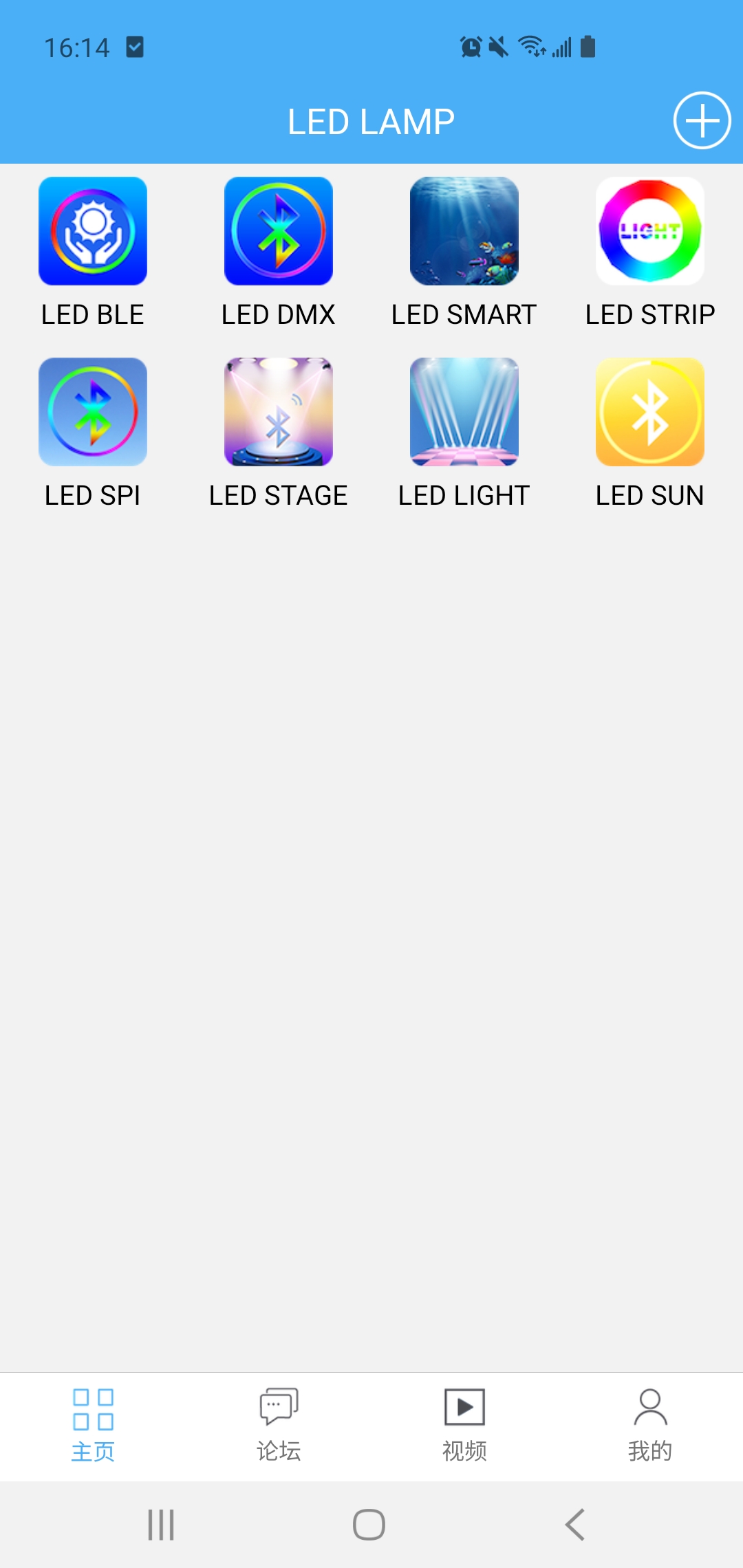Open the LED STAGE spotlight icon
The image size is (743, 1568).
(x=279, y=411)
